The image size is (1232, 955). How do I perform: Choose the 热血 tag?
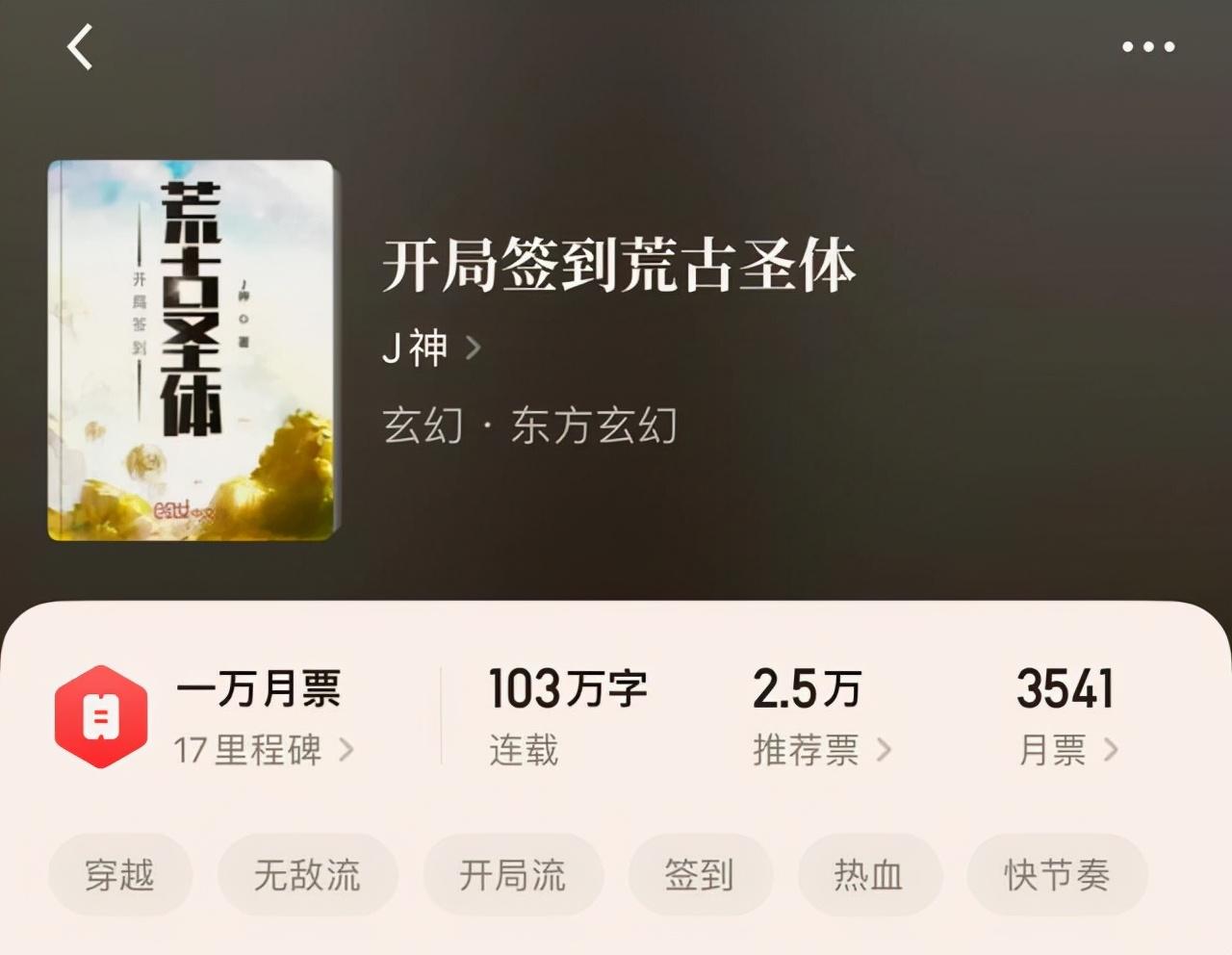868,875
